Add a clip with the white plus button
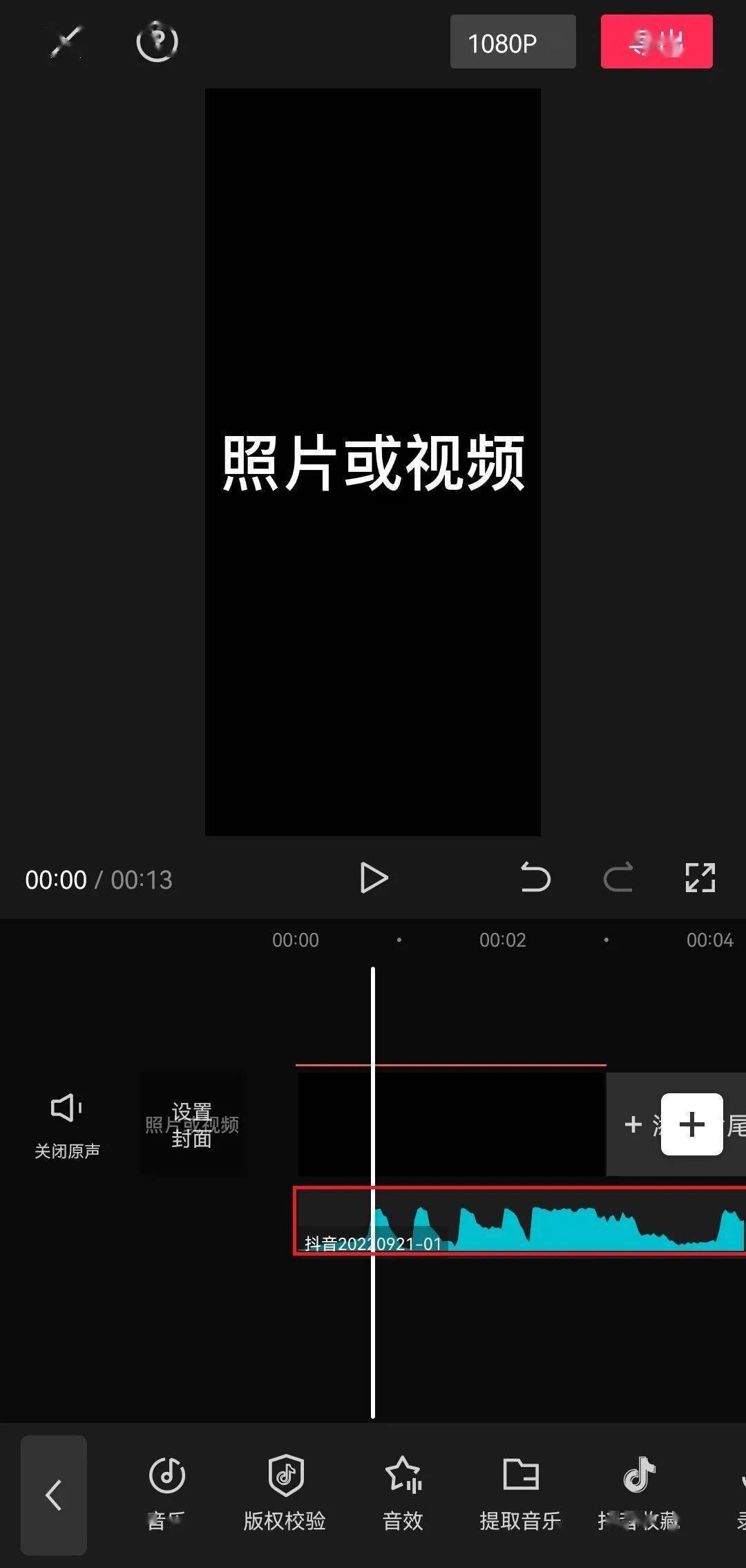Image resolution: width=746 pixels, height=1568 pixels. 691,1124
